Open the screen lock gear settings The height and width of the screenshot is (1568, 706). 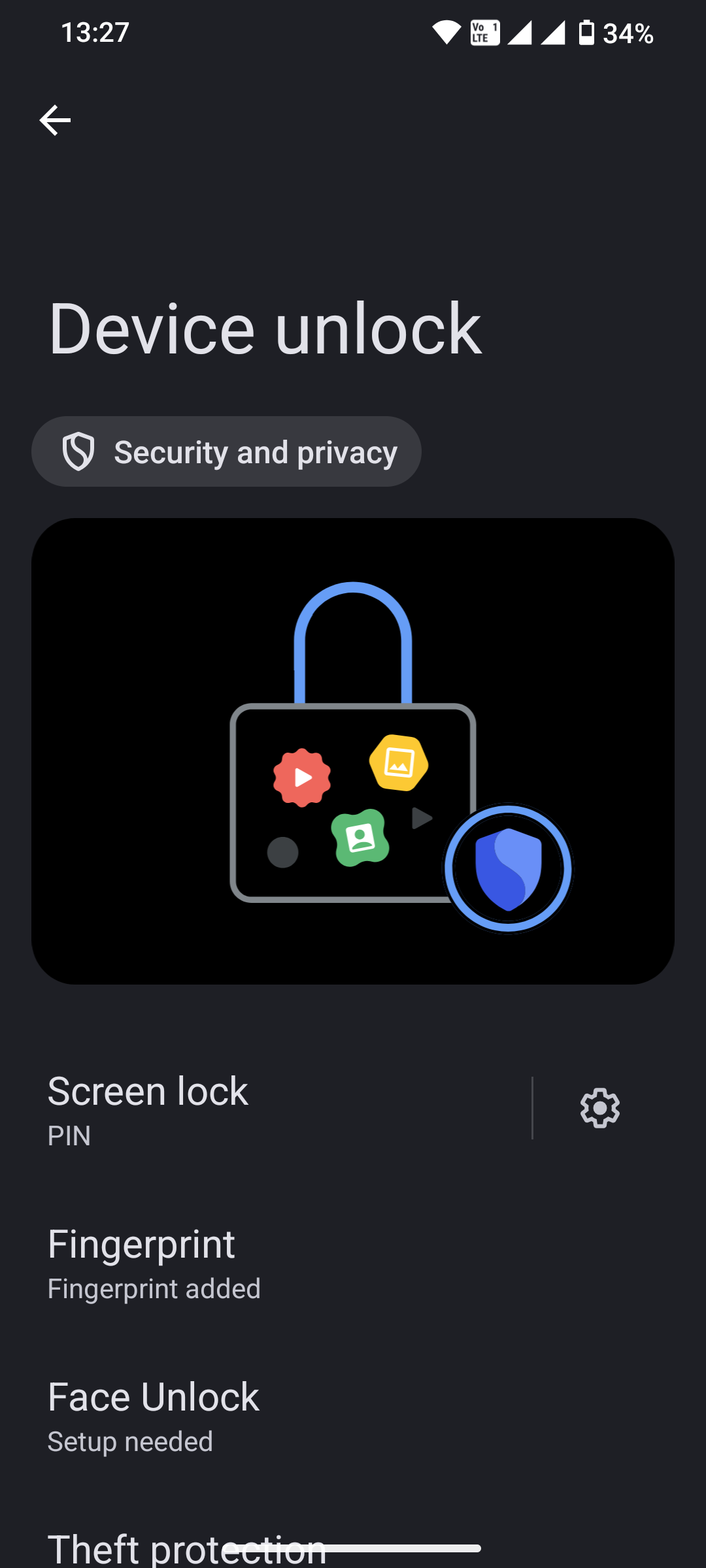tap(599, 1108)
